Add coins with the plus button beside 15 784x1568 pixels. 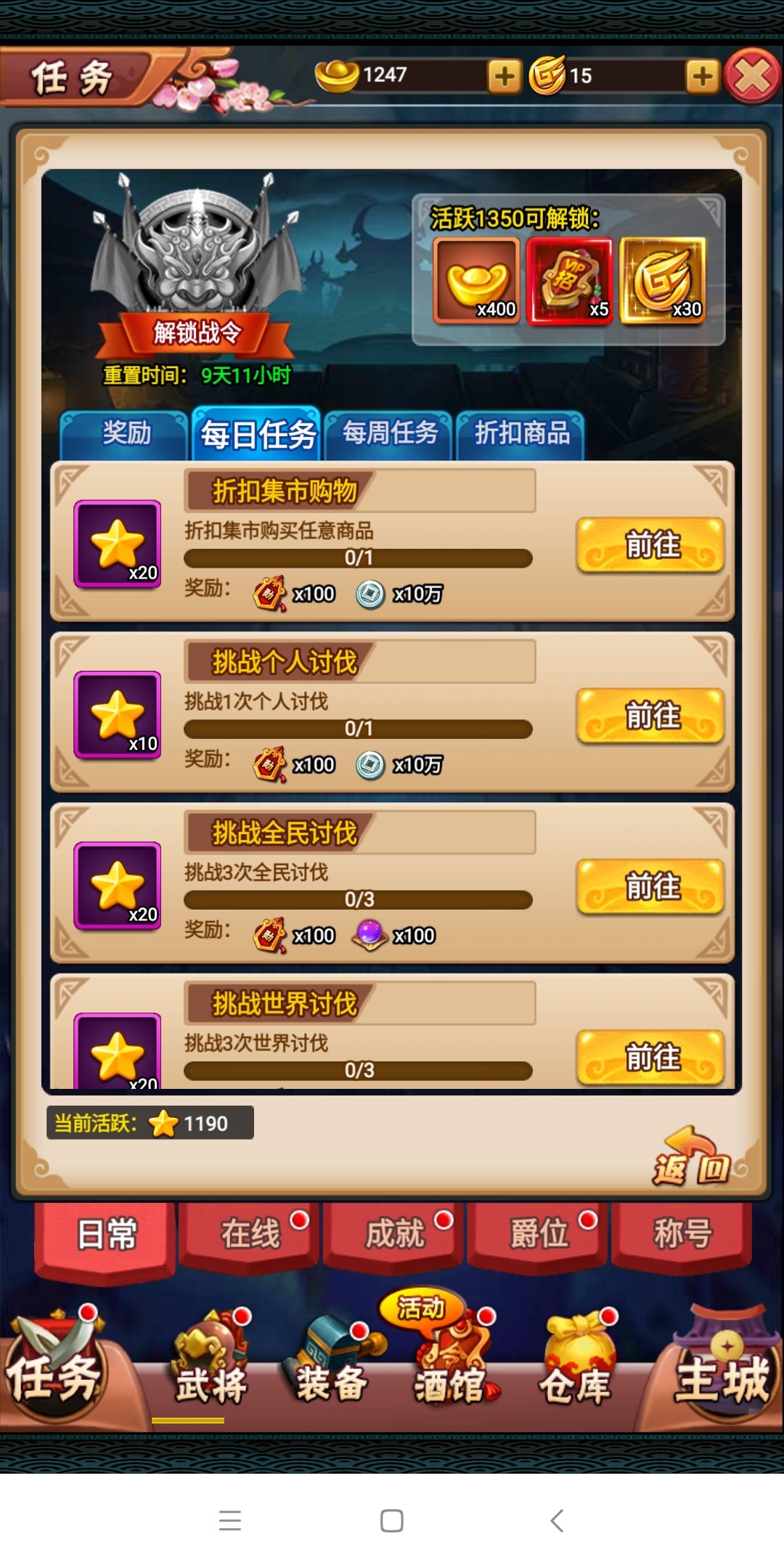click(x=702, y=75)
